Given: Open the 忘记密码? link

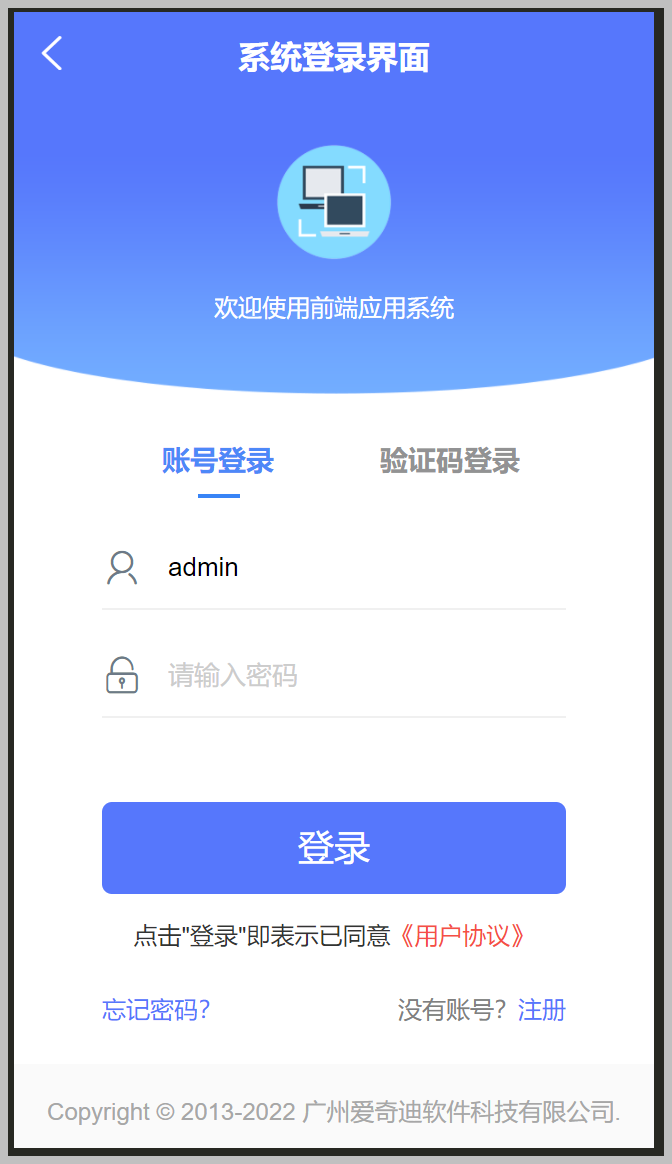Looking at the screenshot, I should coord(156,1010).
